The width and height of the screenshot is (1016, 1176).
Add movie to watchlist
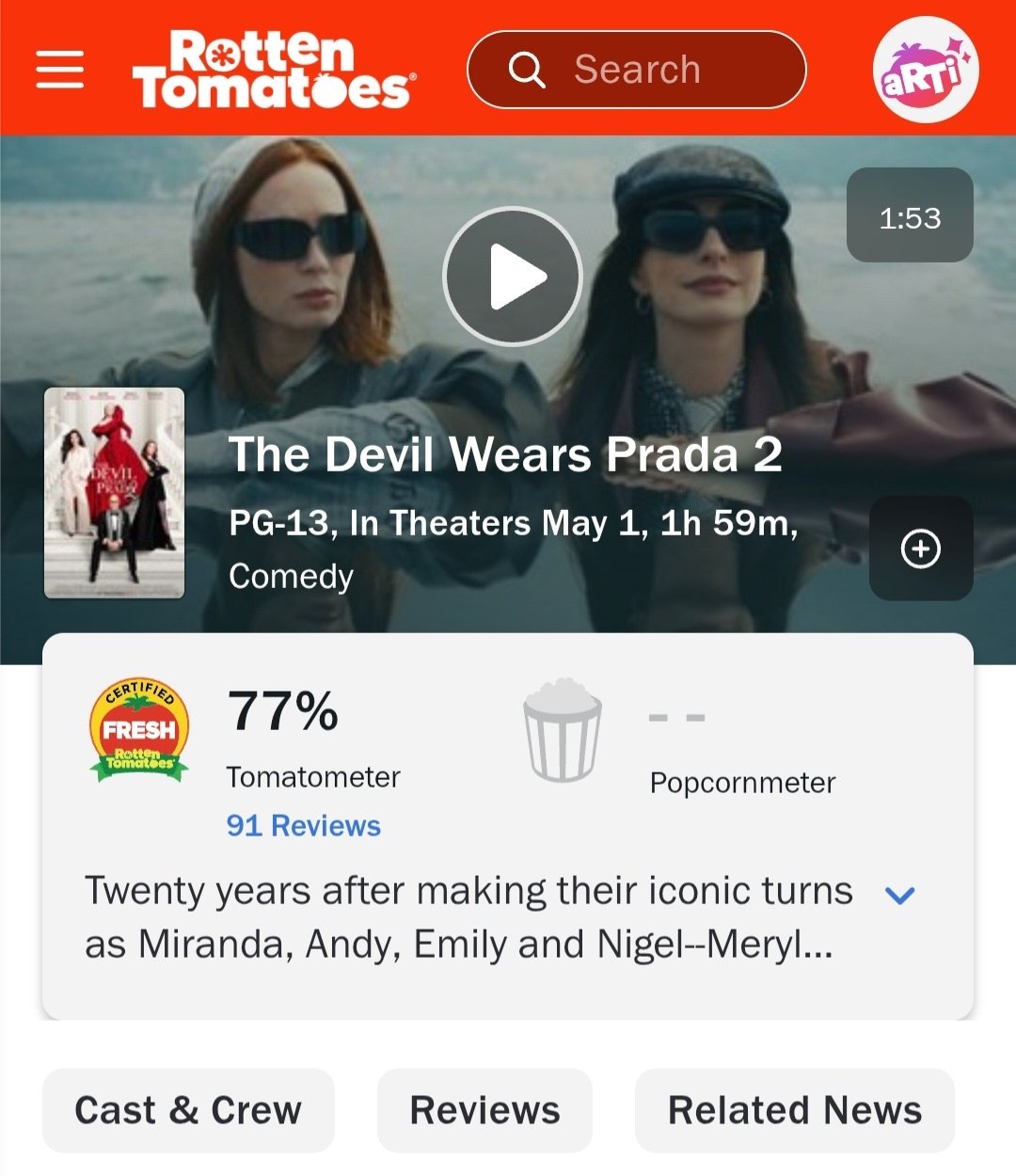(920, 548)
